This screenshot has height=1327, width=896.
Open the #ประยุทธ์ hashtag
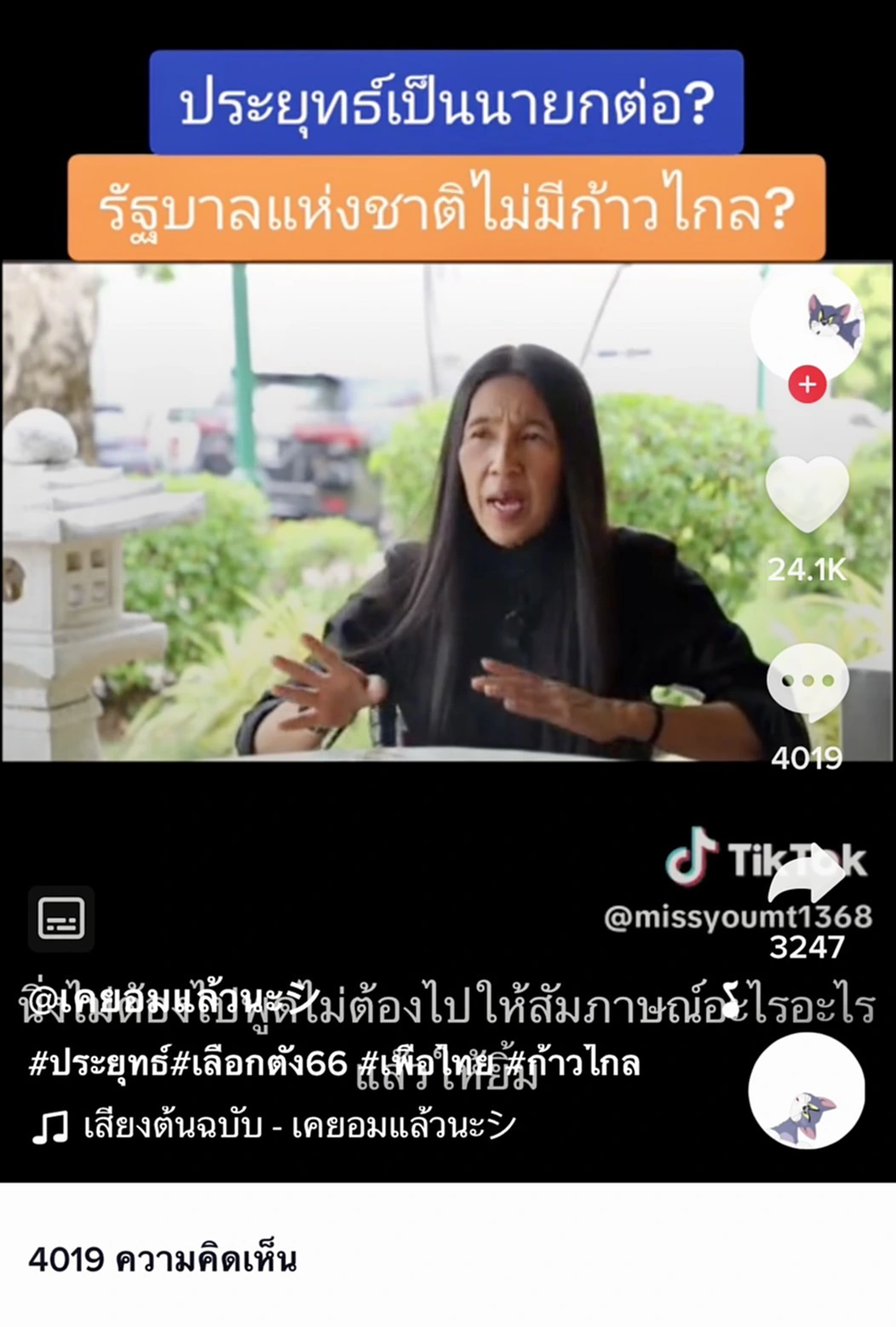100,1064
